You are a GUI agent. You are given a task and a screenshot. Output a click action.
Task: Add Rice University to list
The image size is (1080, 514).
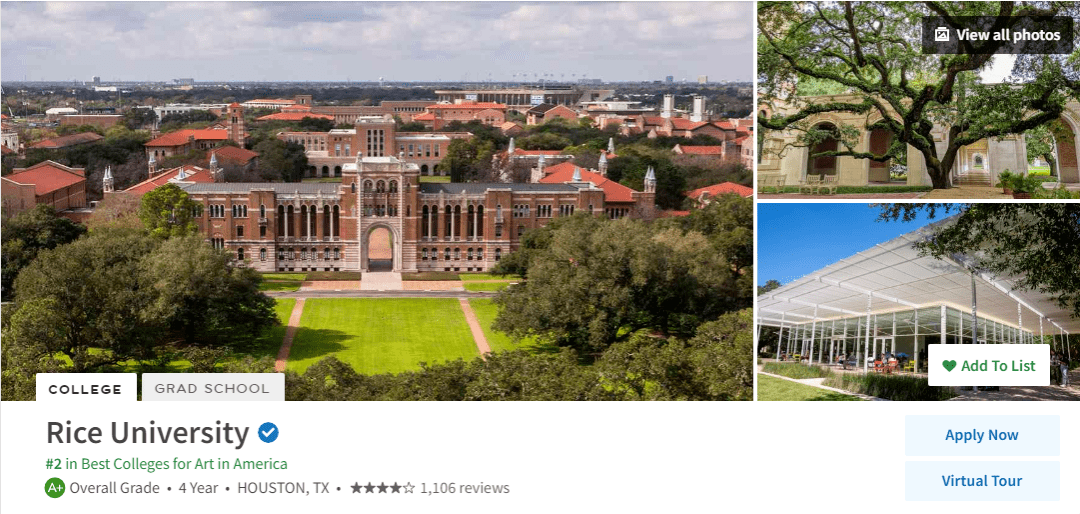pyautogui.click(x=988, y=366)
